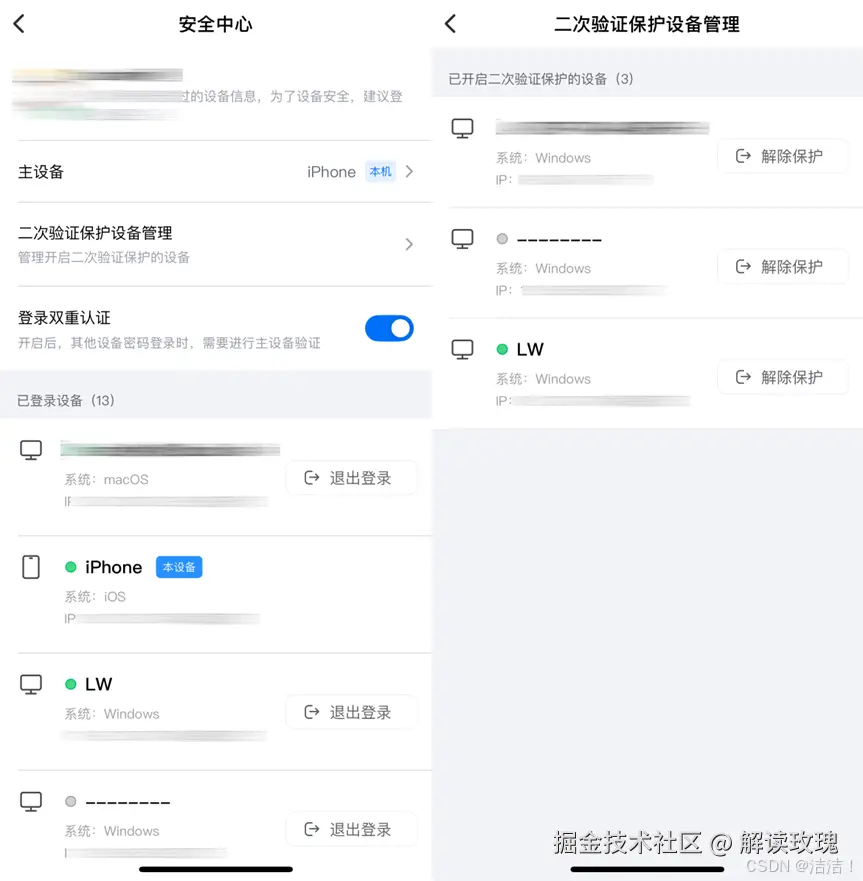The image size is (863, 881).
Task: Click the monitor icon of the LW device
Action: tap(30, 684)
